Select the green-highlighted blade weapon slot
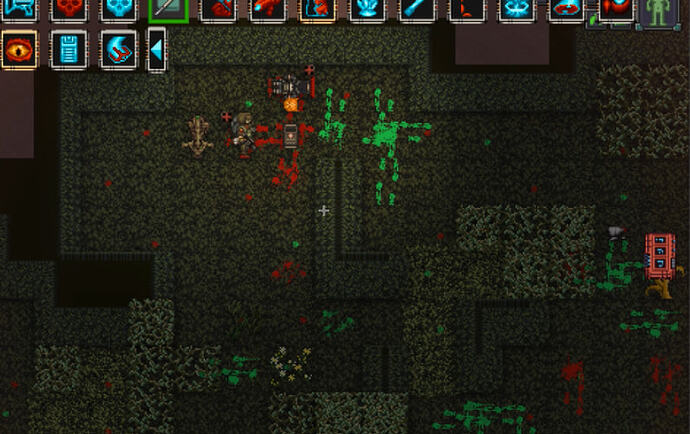The width and height of the screenshot is (690, 434). coord(168,9)
